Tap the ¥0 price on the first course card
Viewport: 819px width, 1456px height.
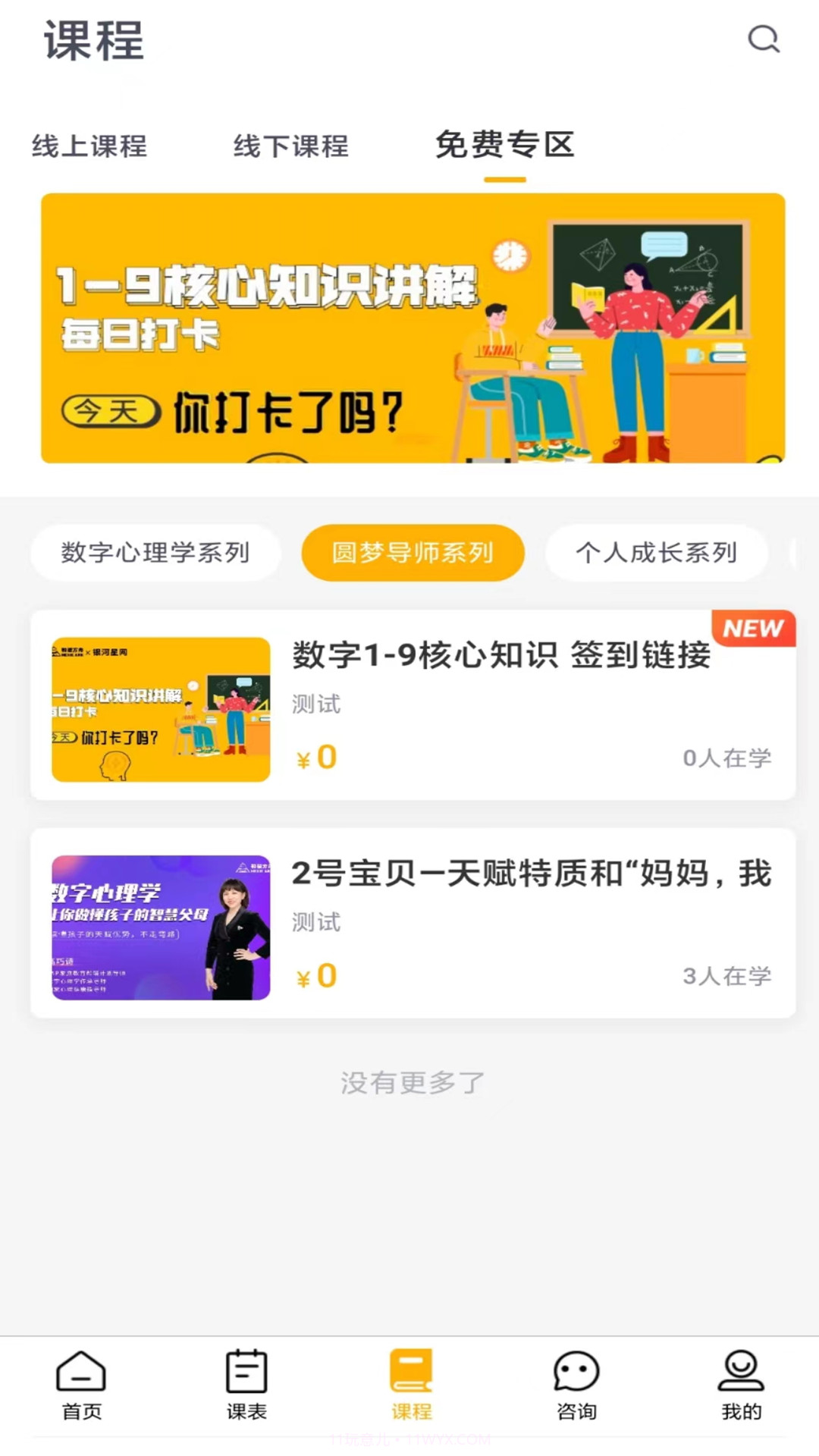[x=315, y=756]
